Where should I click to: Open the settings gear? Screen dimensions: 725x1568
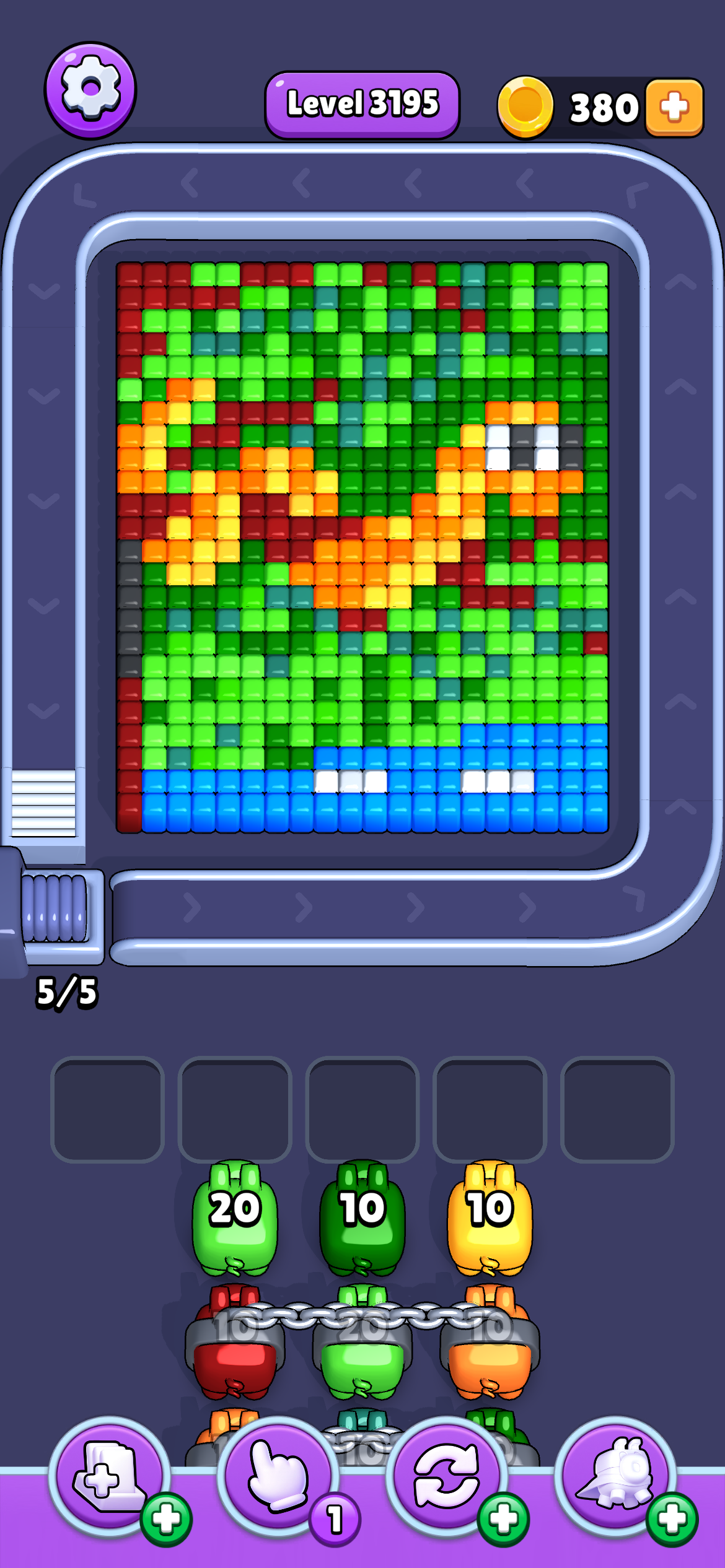pos(90,90)
